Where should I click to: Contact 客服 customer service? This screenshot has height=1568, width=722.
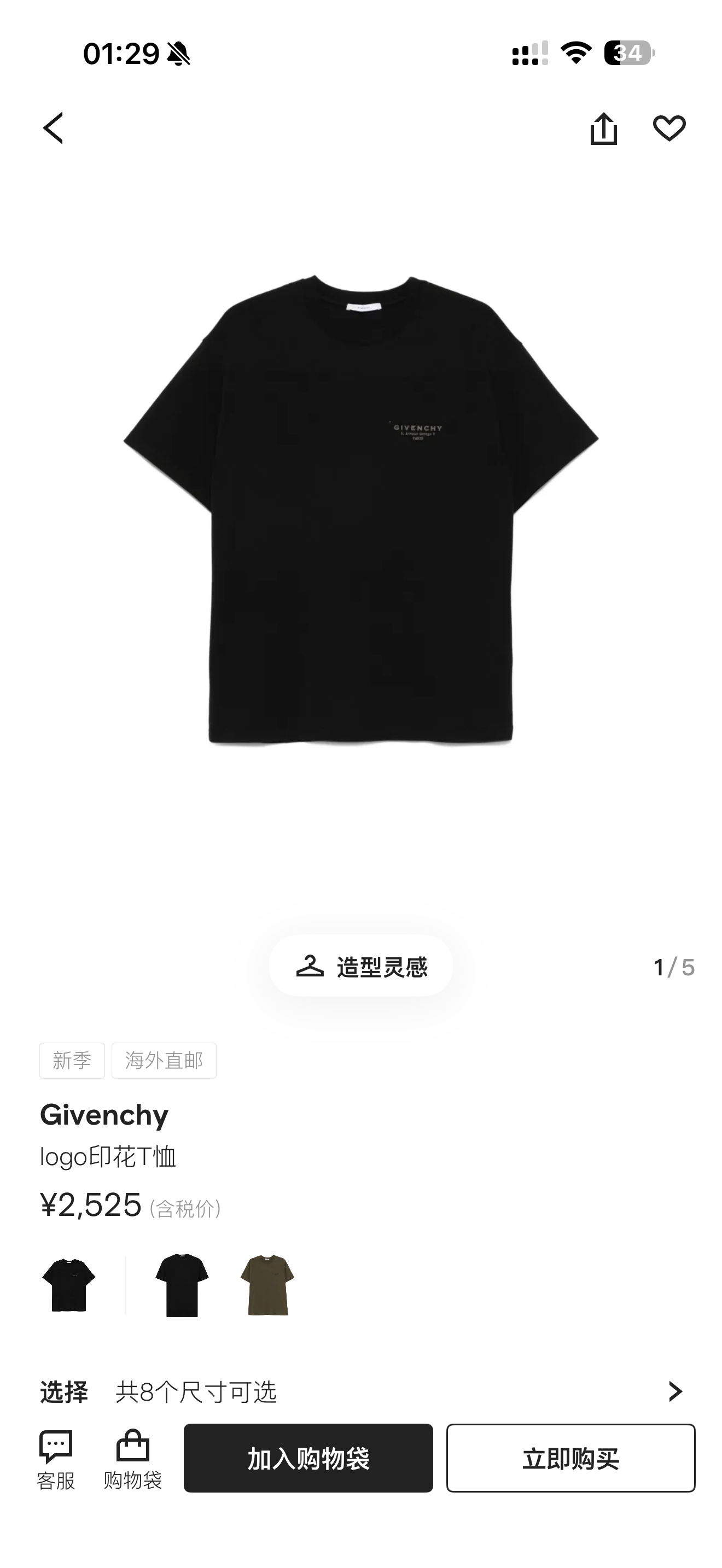click(x=56, y=1459)
